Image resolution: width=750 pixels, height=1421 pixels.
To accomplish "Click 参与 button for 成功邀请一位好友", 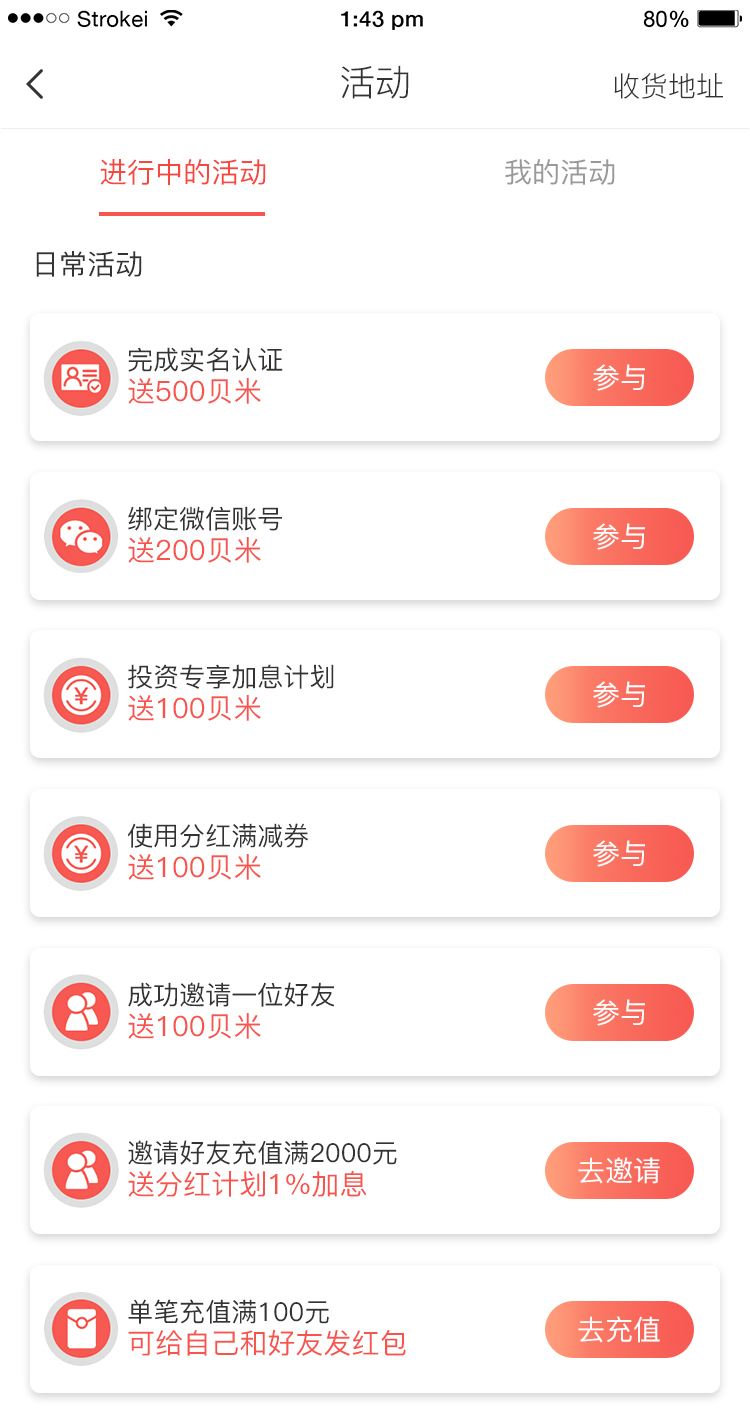I will (619, 1012).
